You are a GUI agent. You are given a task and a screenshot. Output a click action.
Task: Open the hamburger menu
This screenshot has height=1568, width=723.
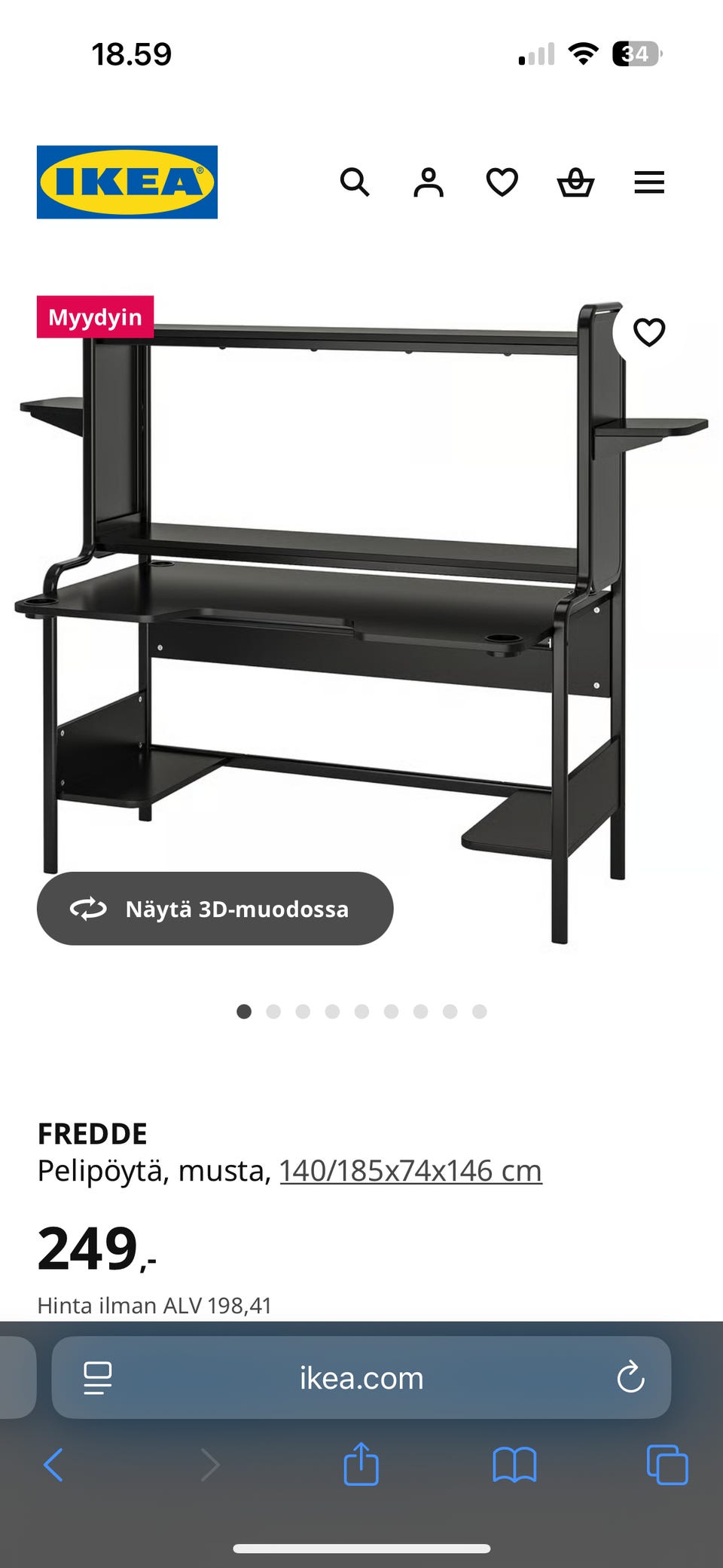[x=649, y=182]
